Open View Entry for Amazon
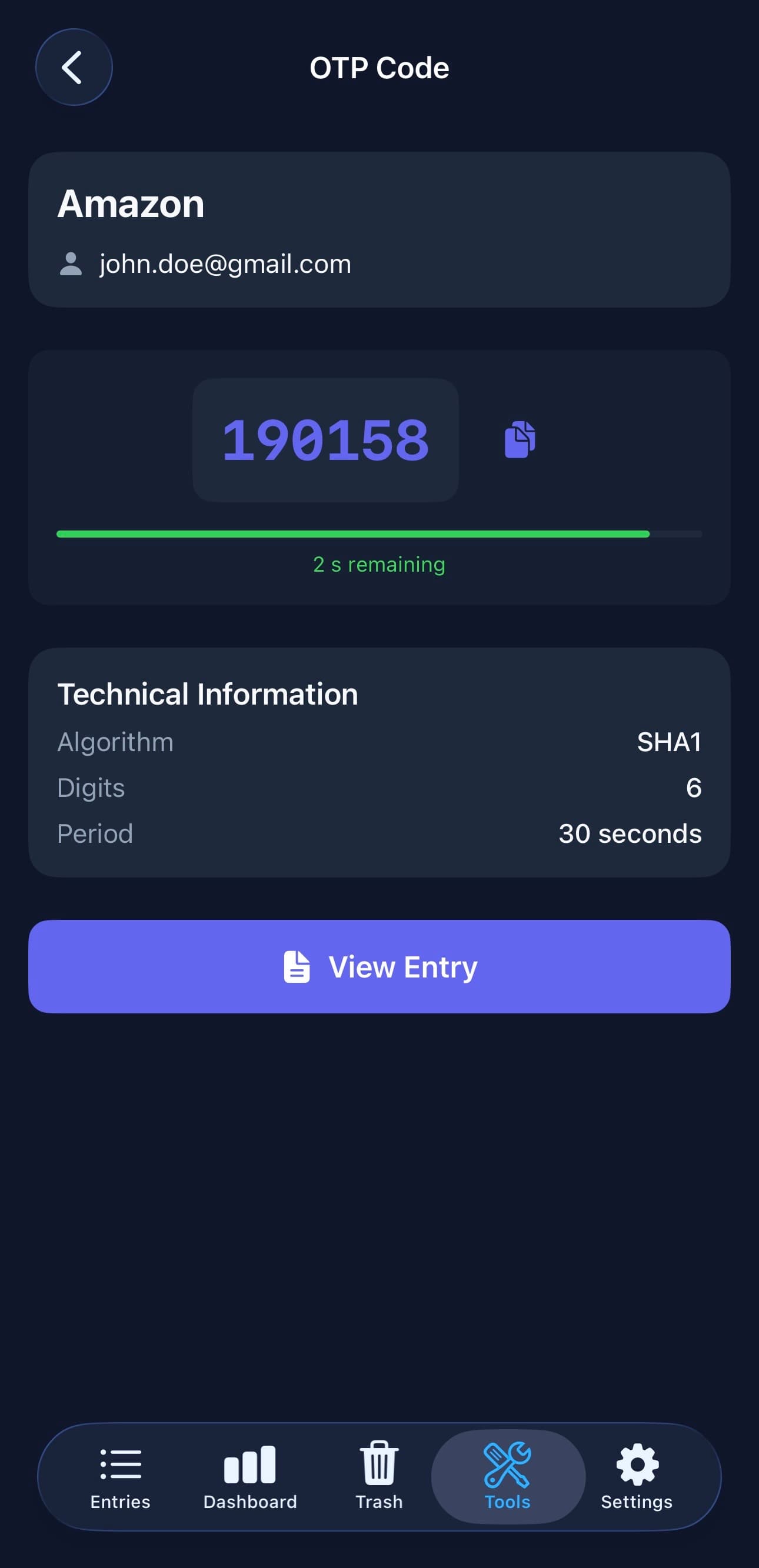Screen dimensions: 759x1568 (379, 966)
